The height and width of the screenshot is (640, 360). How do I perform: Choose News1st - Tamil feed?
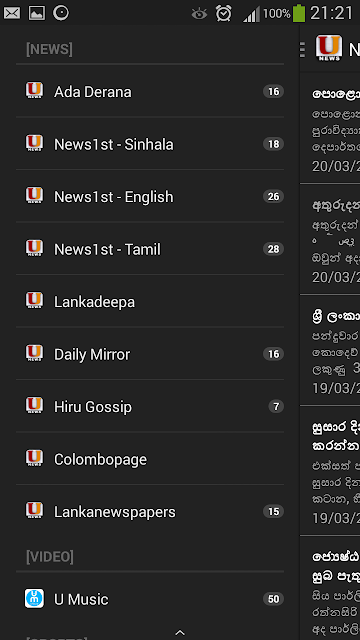150,249
